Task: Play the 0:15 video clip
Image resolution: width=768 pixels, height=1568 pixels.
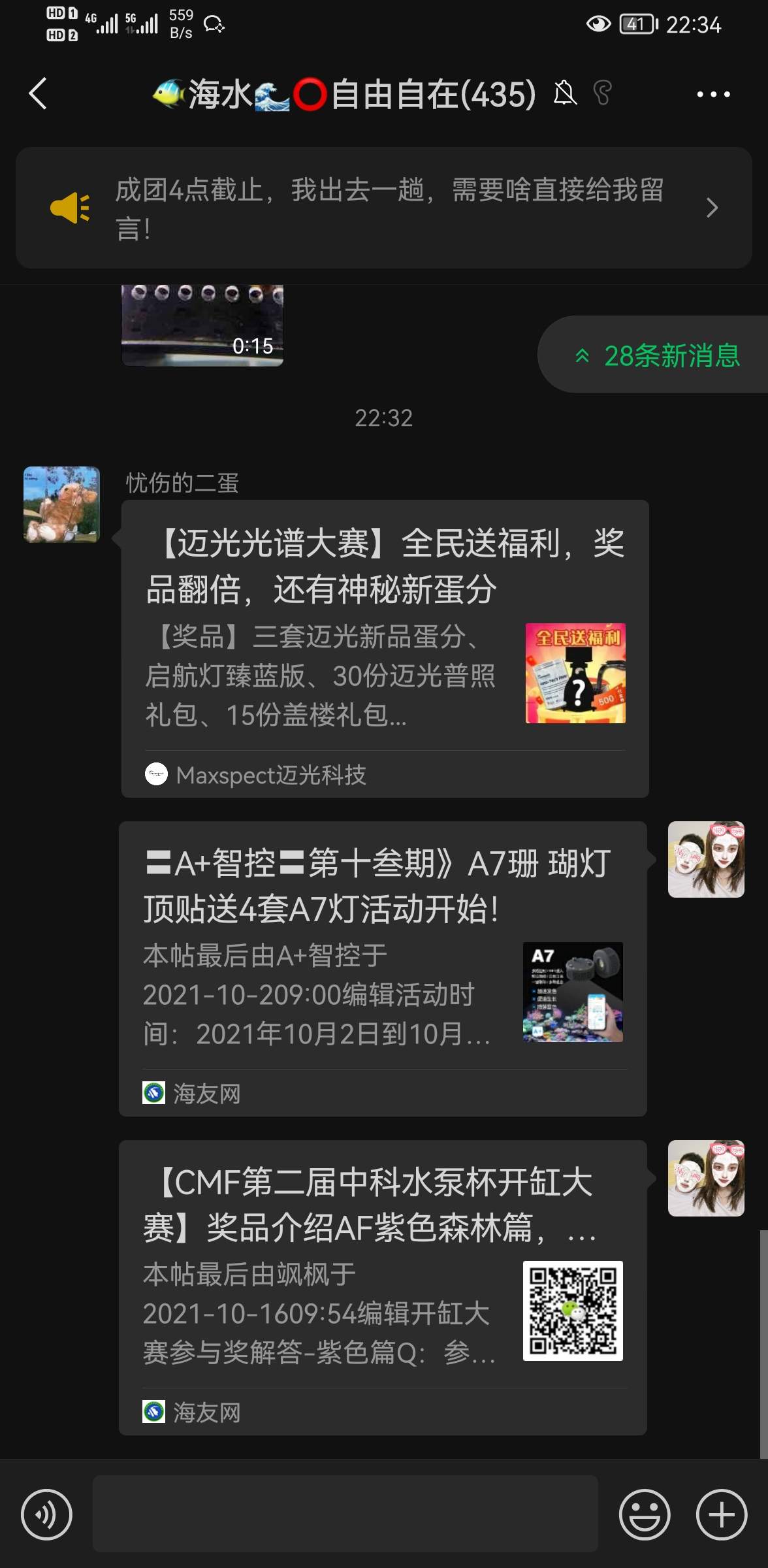Action: point(202,325)
